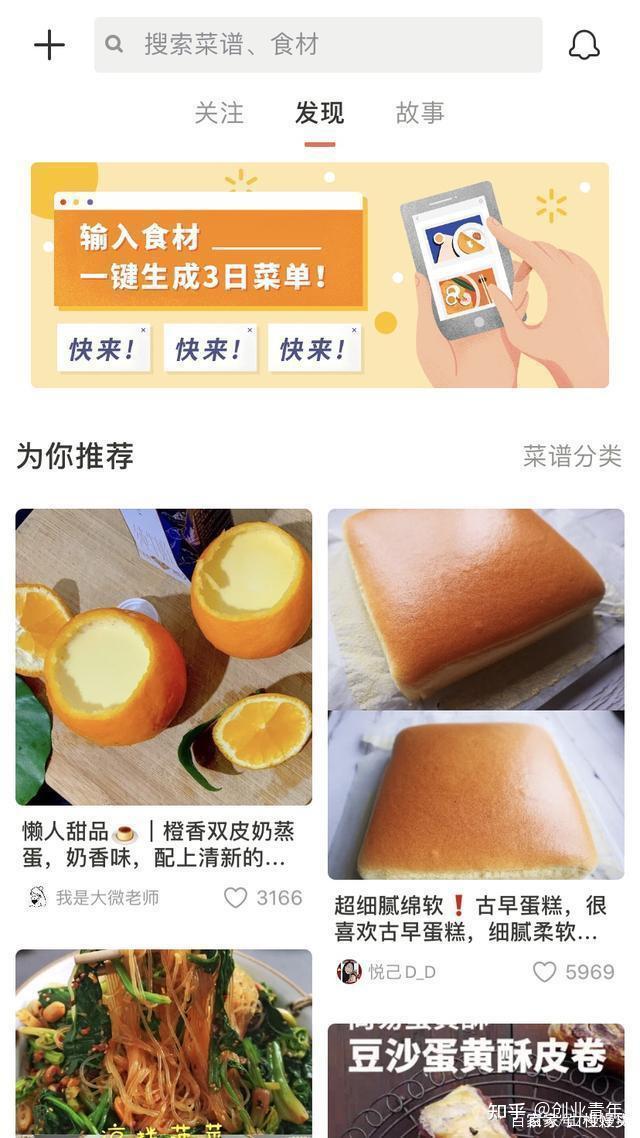Open the notifications bell
This screenshot has width=640, height=1138.
[584, 45]
